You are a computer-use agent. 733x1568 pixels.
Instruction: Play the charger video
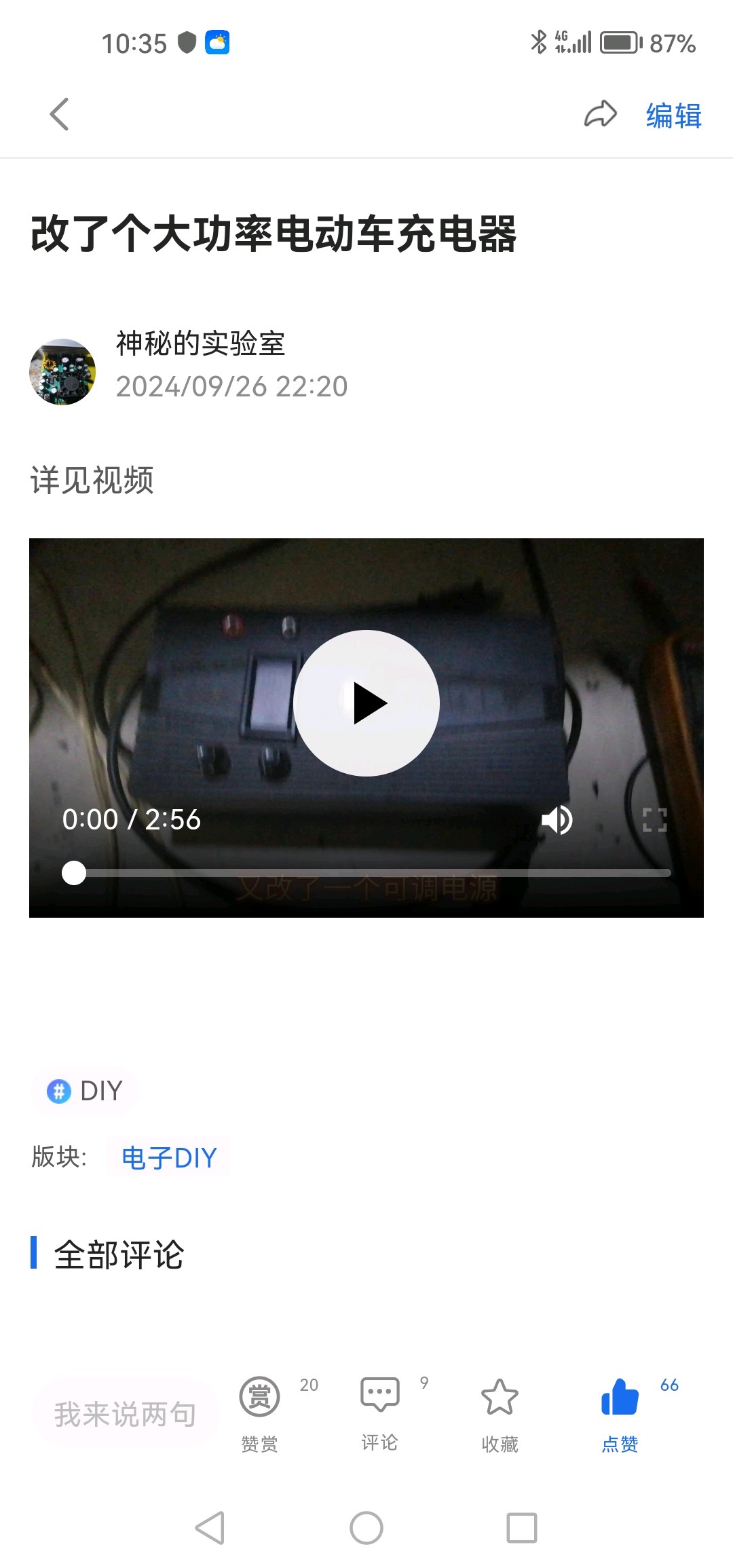(x=366, y=703)
